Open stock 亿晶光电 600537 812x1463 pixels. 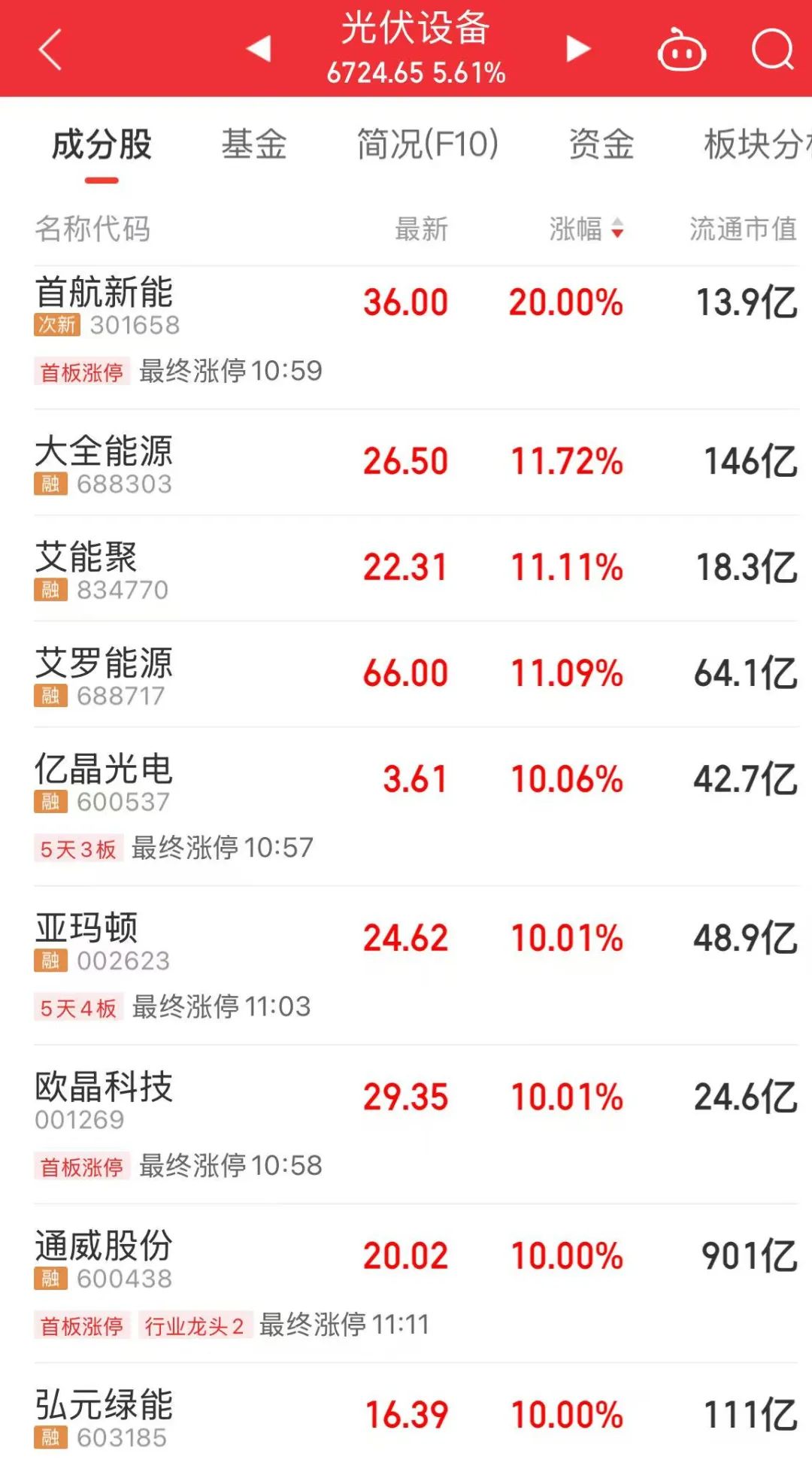[416, 806]
